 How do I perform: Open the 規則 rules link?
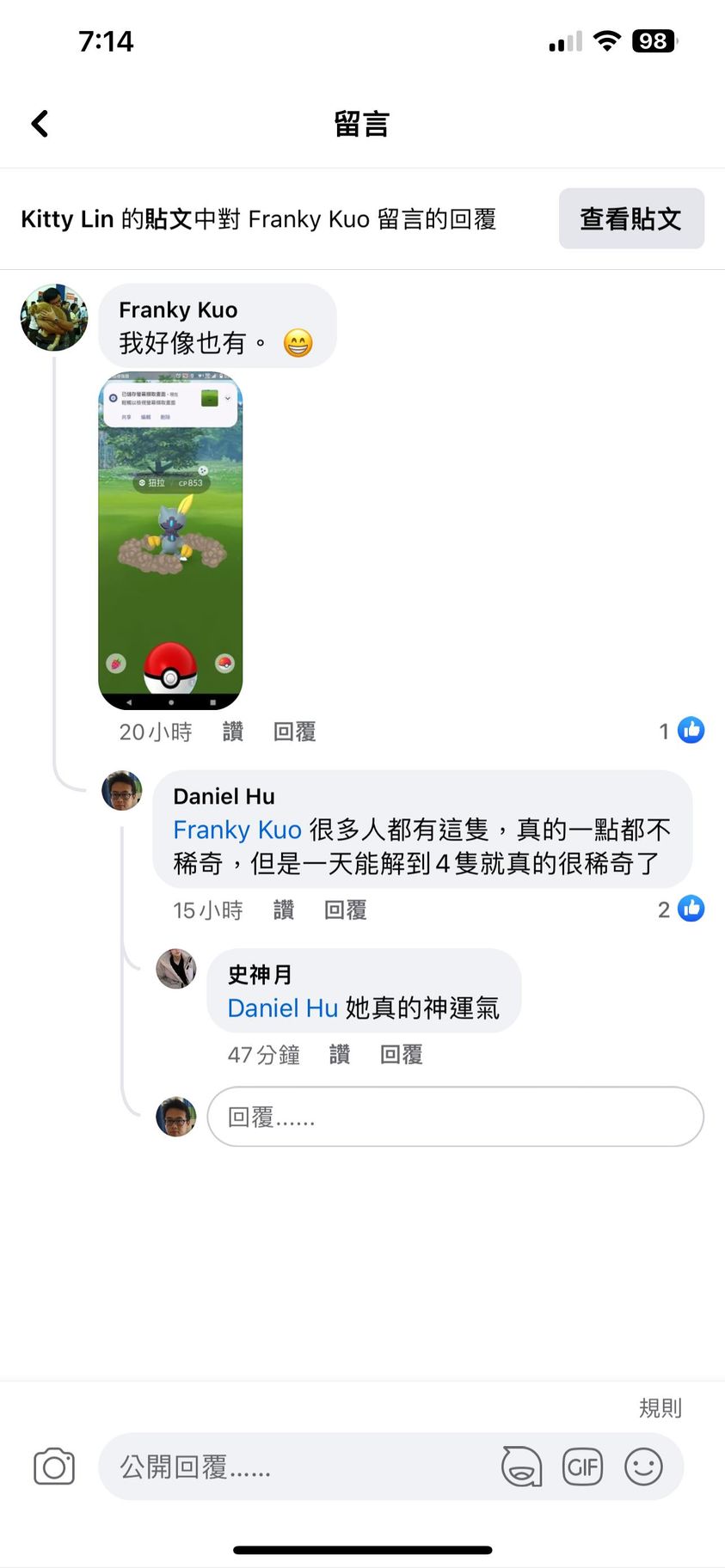pyautogui.click(x=660, y=1407)
